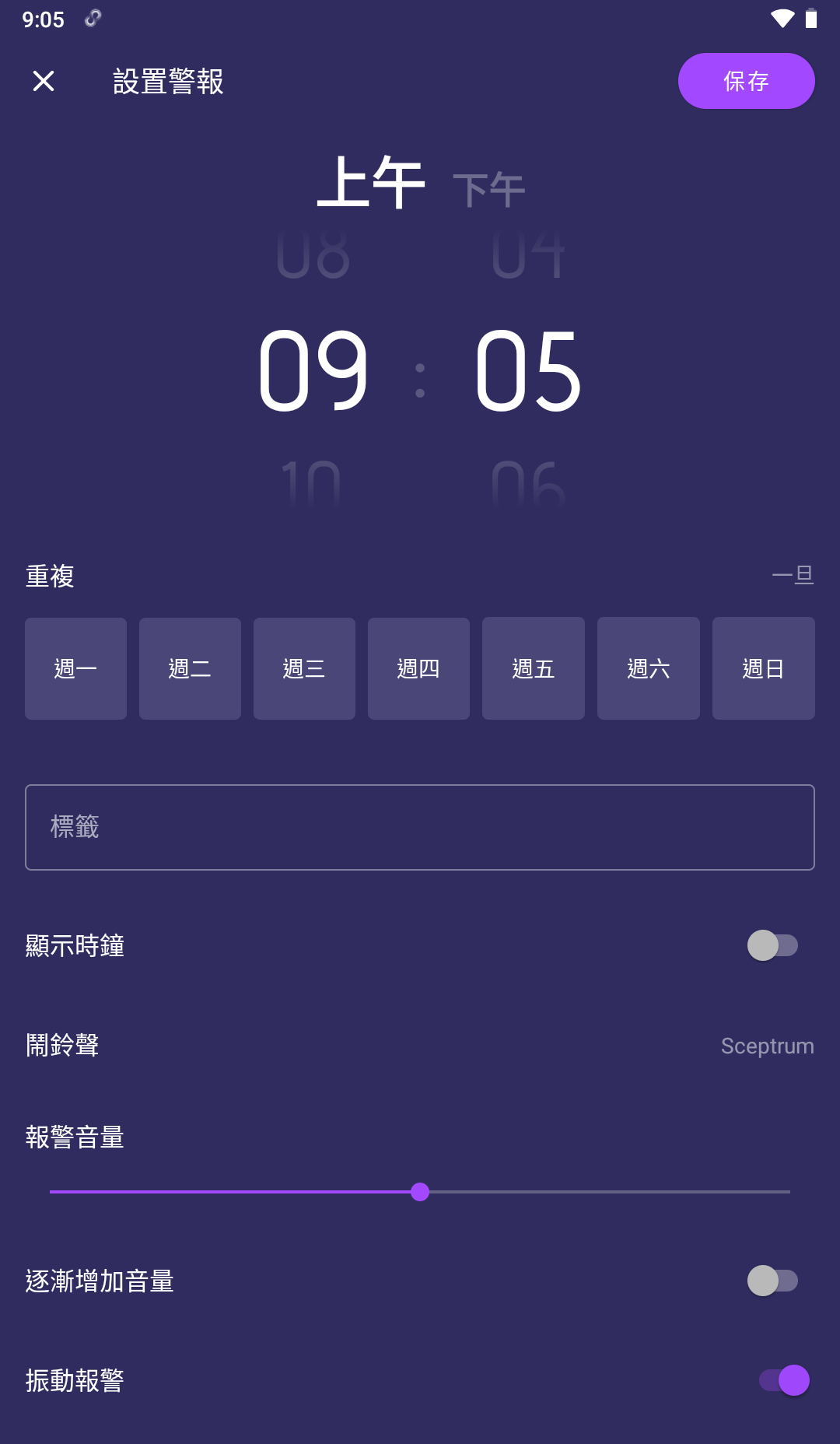The width and height of the screenshot is (840, 1444).
Task: Change the minutes to 06
Action: (527, 482)
